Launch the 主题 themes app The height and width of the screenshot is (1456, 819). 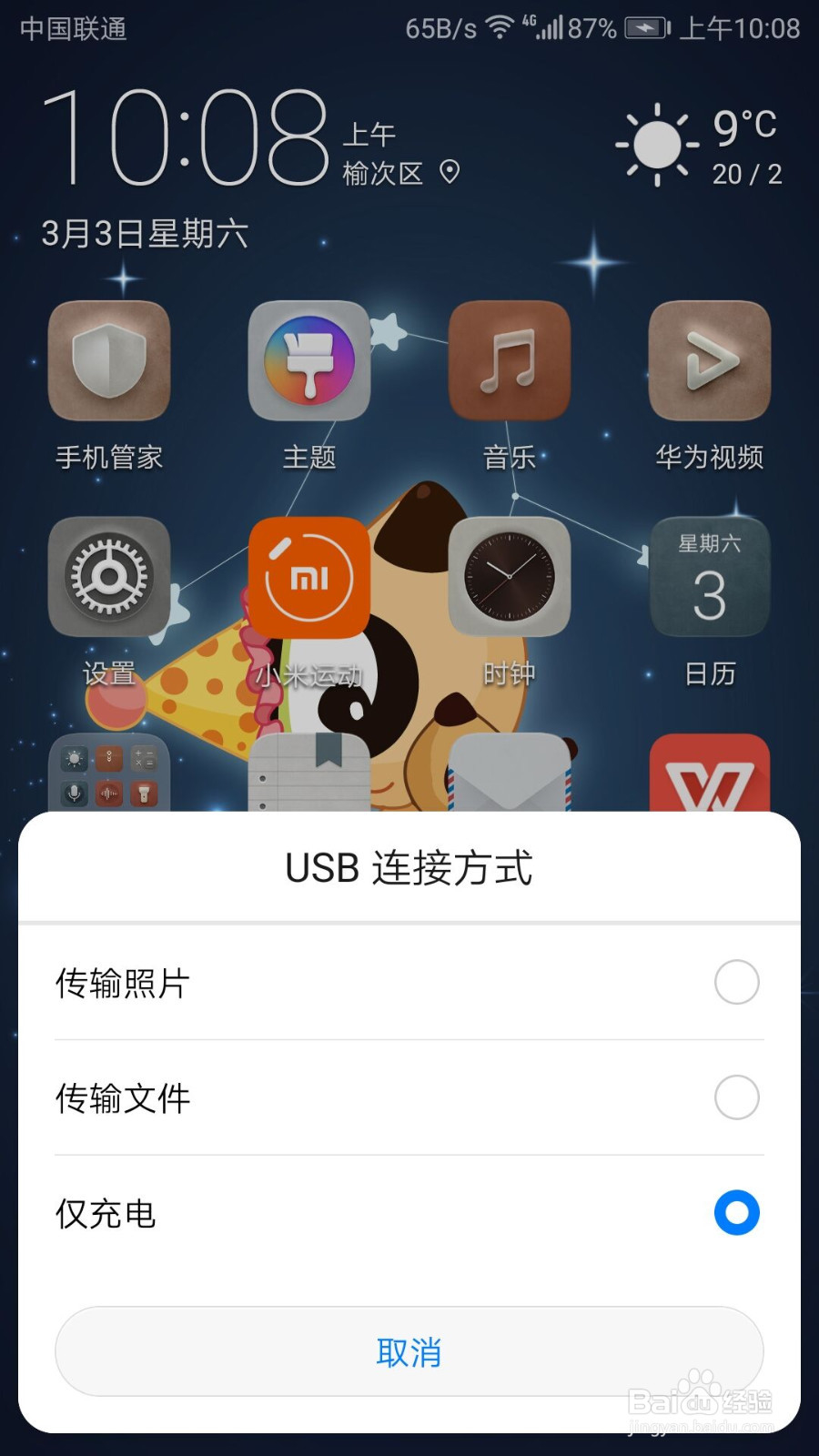(309, 362)
